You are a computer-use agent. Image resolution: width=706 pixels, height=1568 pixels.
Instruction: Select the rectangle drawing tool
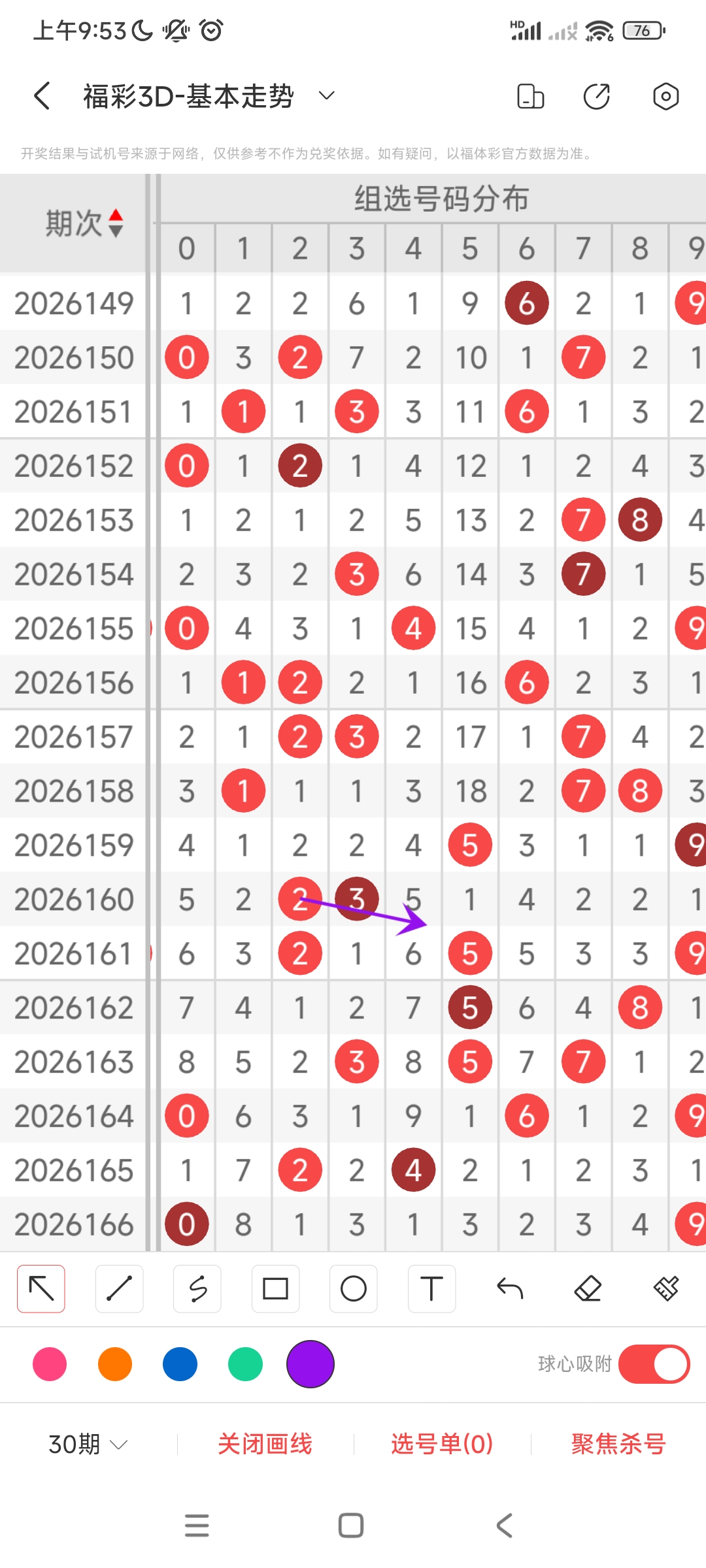pos(275,1288)
